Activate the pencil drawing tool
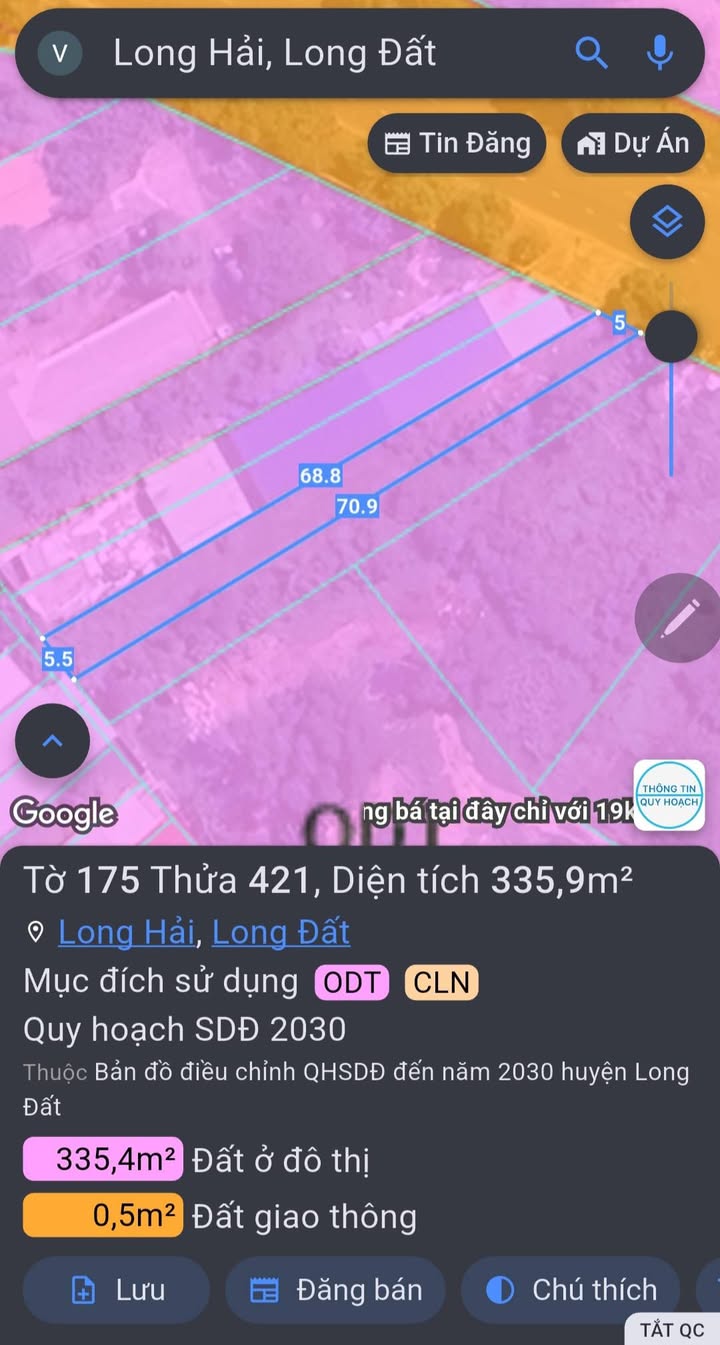 pyautogui.click(x=677, y=617)
